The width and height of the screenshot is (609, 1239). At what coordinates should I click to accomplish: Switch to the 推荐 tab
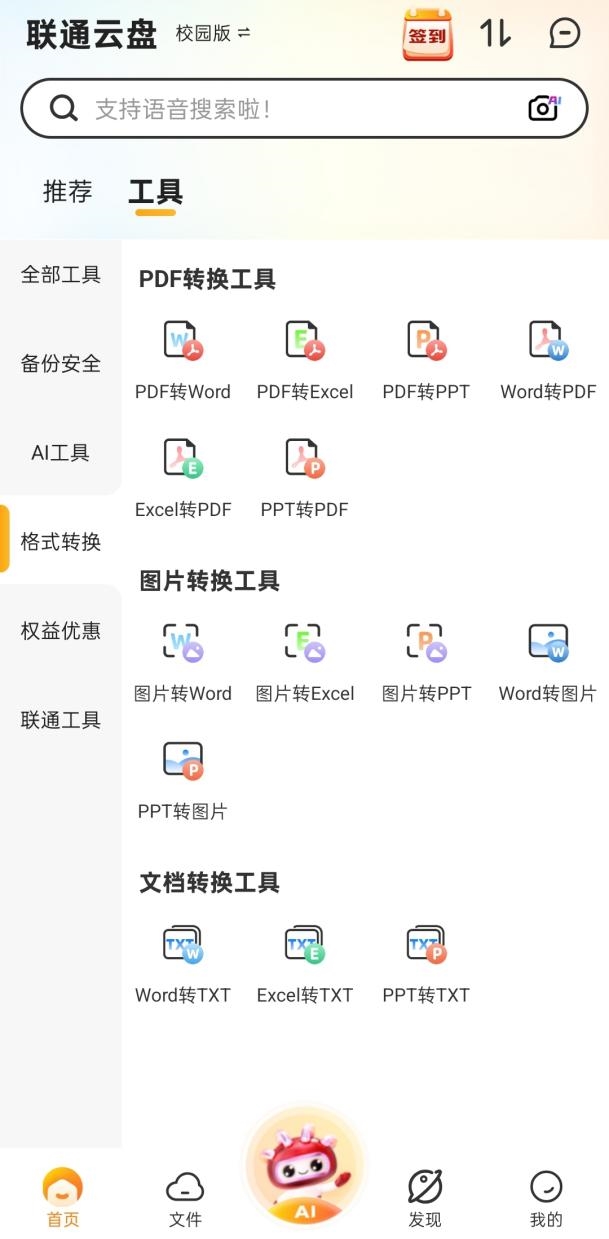tap(68, 191)
